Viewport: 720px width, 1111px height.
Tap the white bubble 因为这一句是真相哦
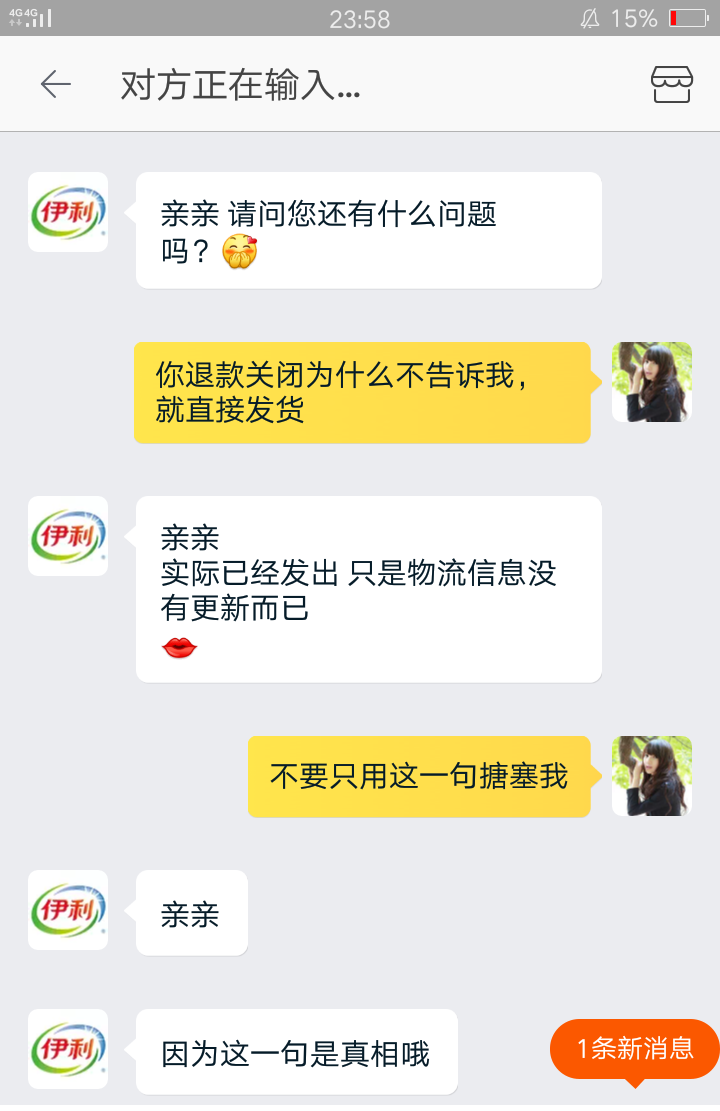(296, 1052)
